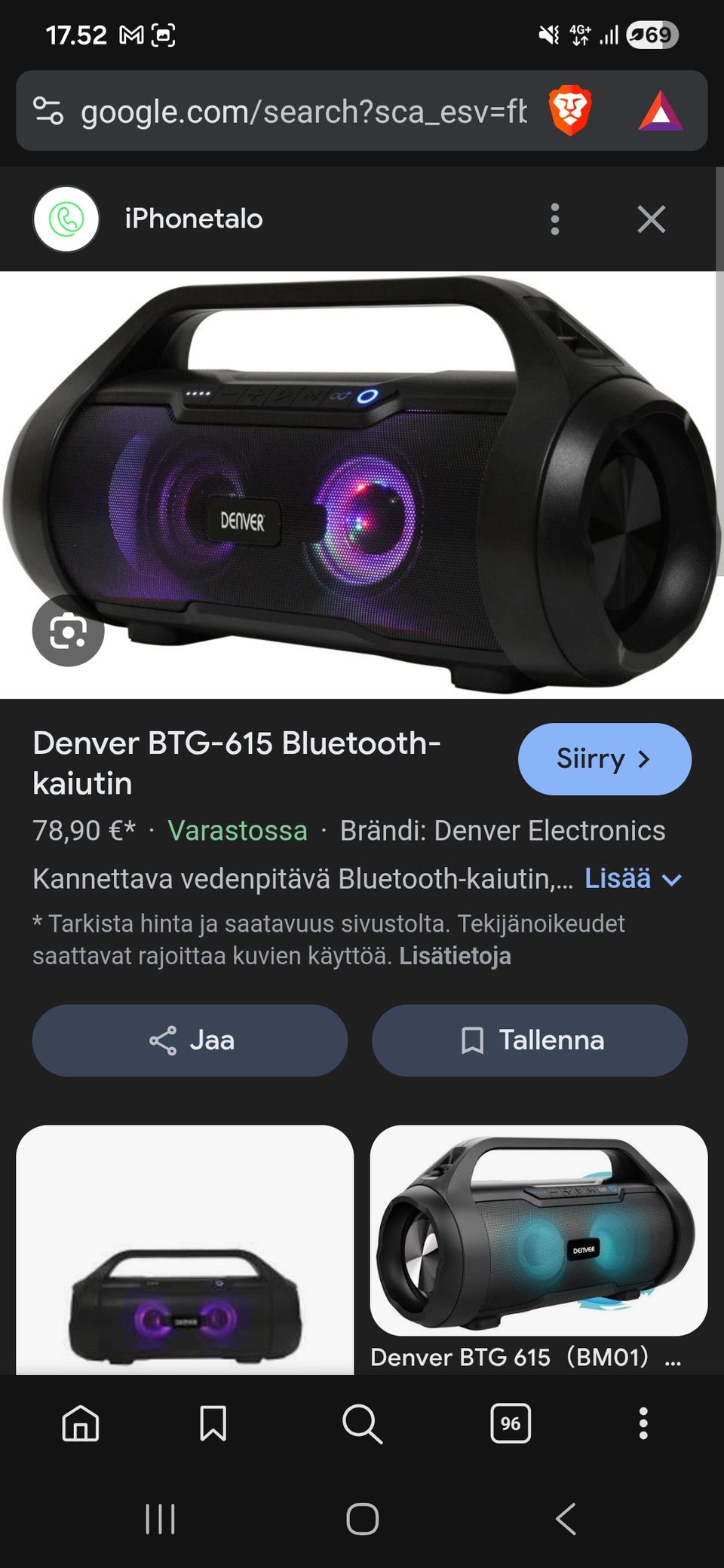The height and width of the screenshot is (1568, 724).
Task: Save the product with Tallenna
Action: tap(530, 1040)
